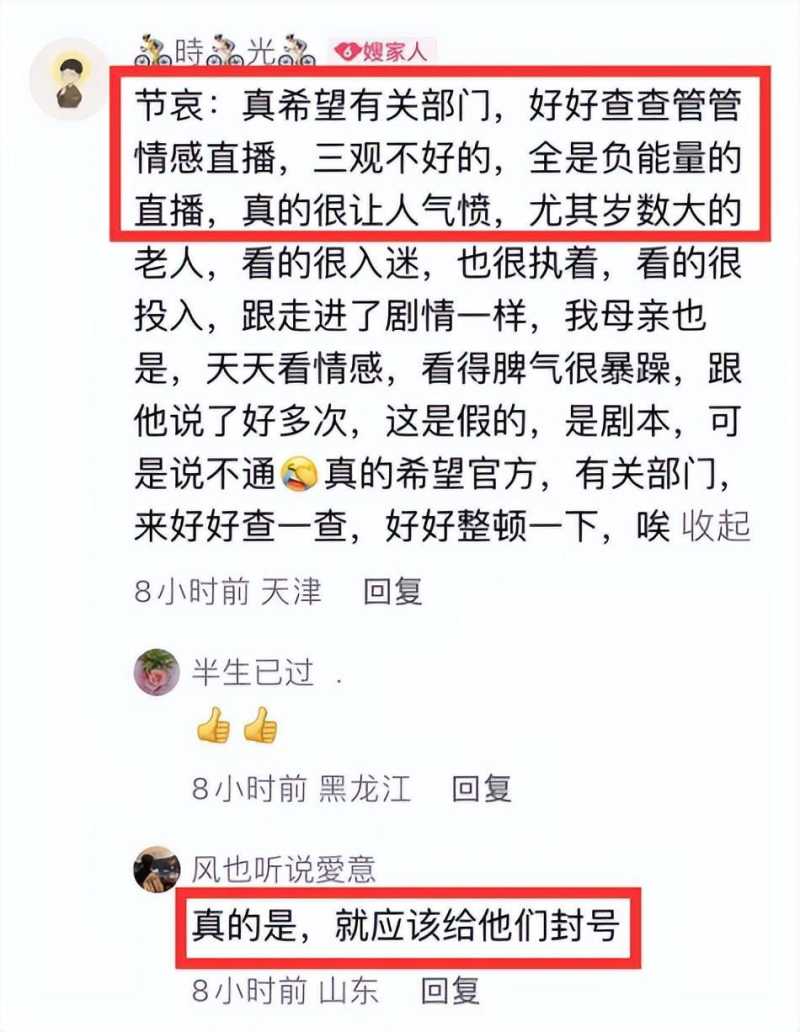
Task: Tap the 嫂家人 fan badge
Action: coord(383,50)
